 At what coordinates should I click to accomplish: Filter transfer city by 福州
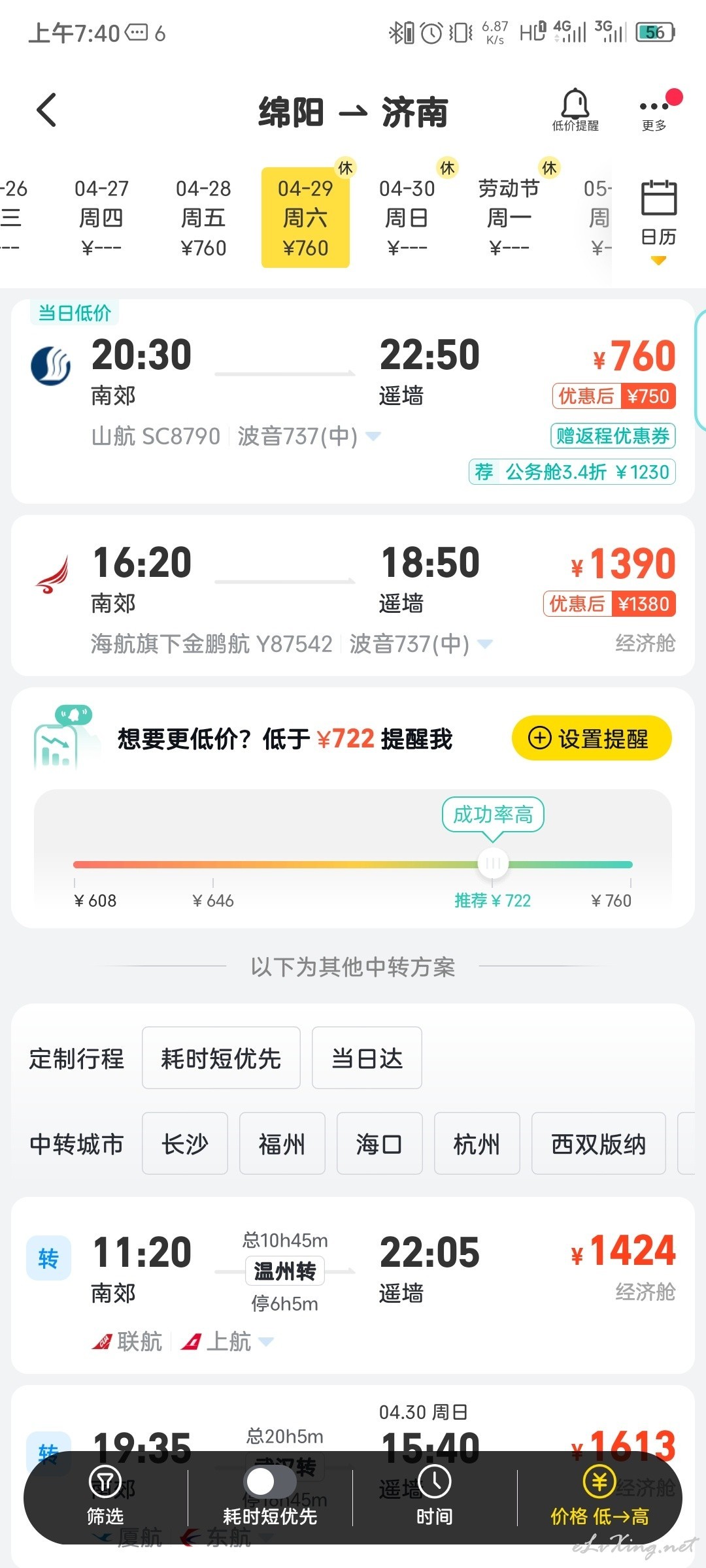282,1143
